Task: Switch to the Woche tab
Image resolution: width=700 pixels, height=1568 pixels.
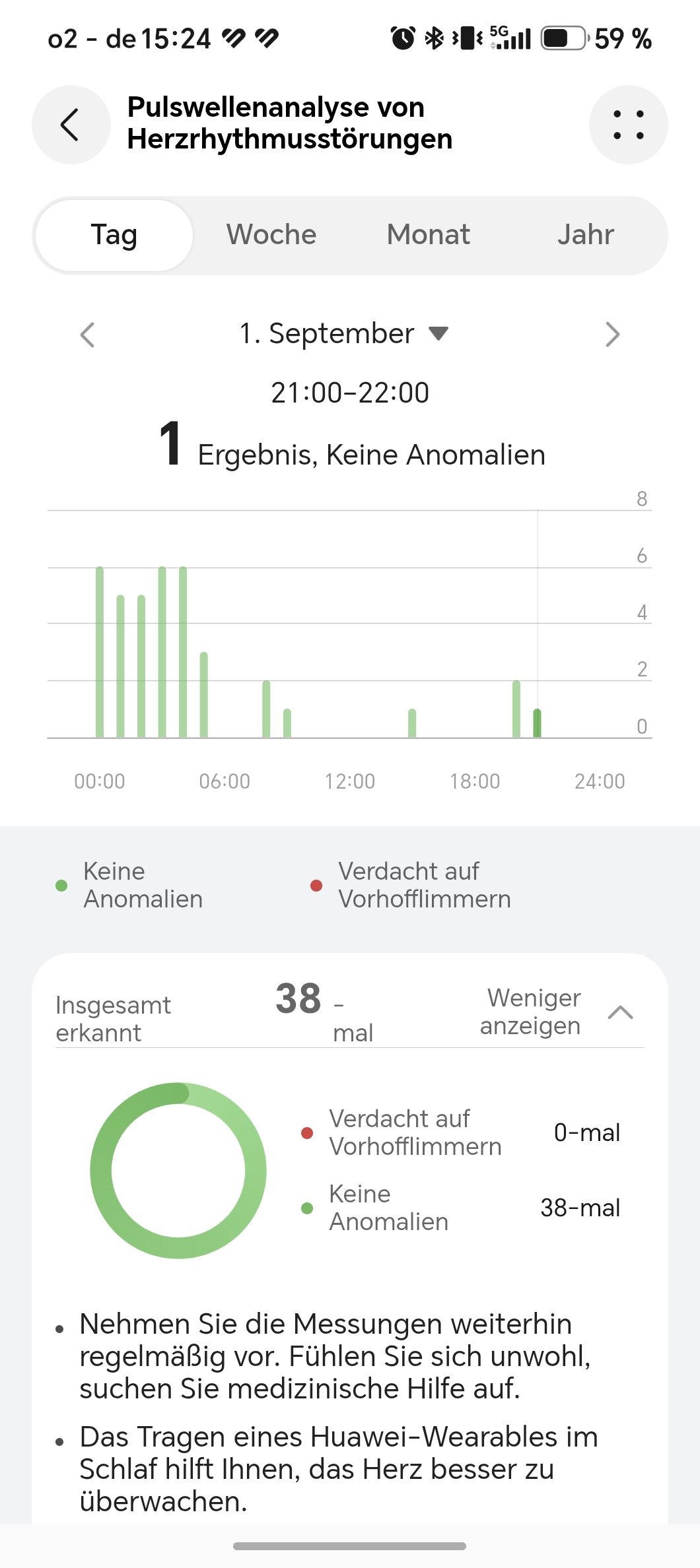Action: click(x=271, y=236)
